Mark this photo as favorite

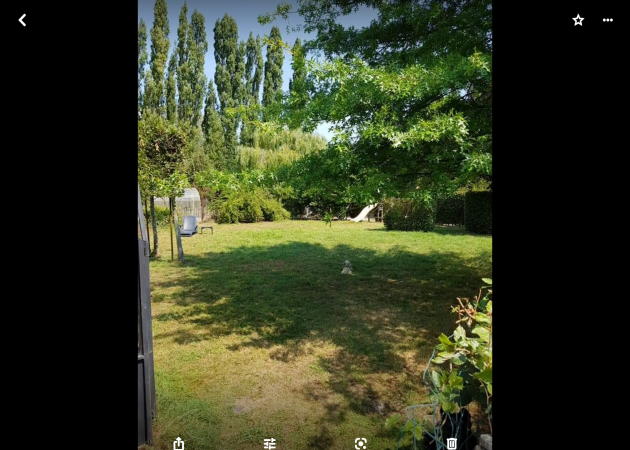[x=578, y=20]
